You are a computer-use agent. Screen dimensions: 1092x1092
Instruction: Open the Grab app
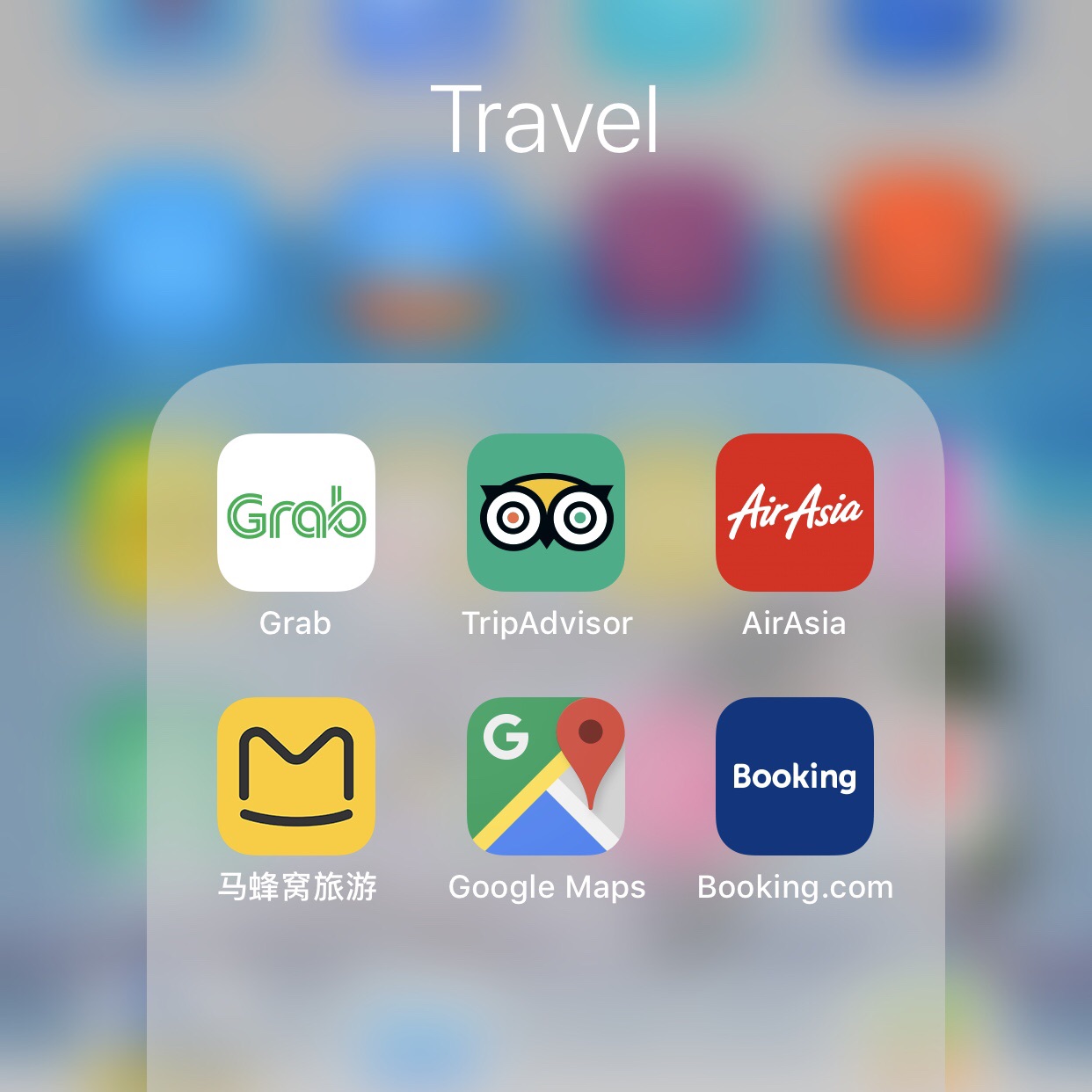(x=295, y=513)
